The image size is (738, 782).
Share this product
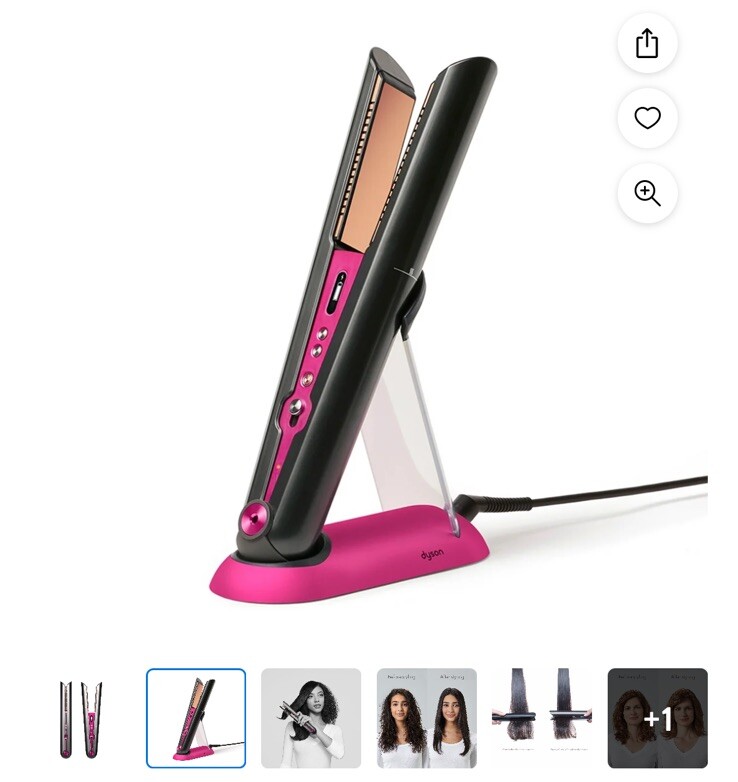647,43
